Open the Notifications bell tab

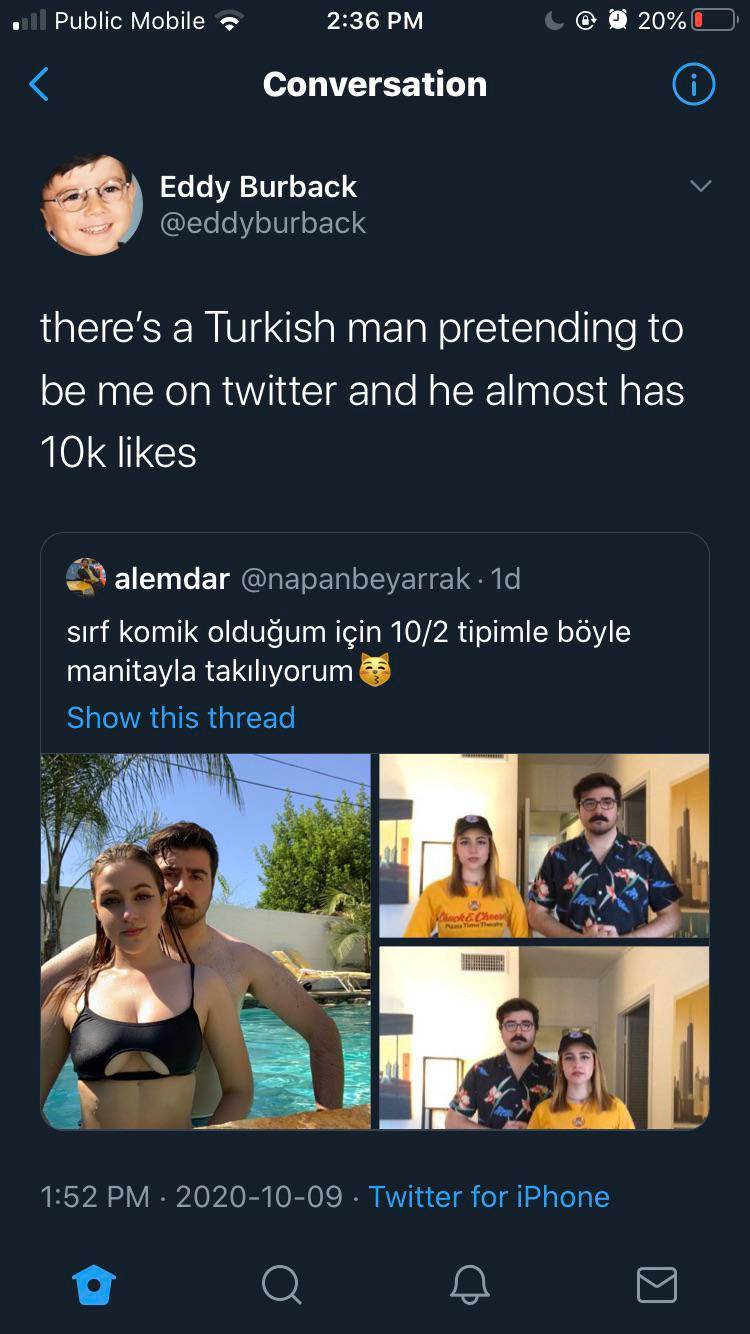[469, 1284]
